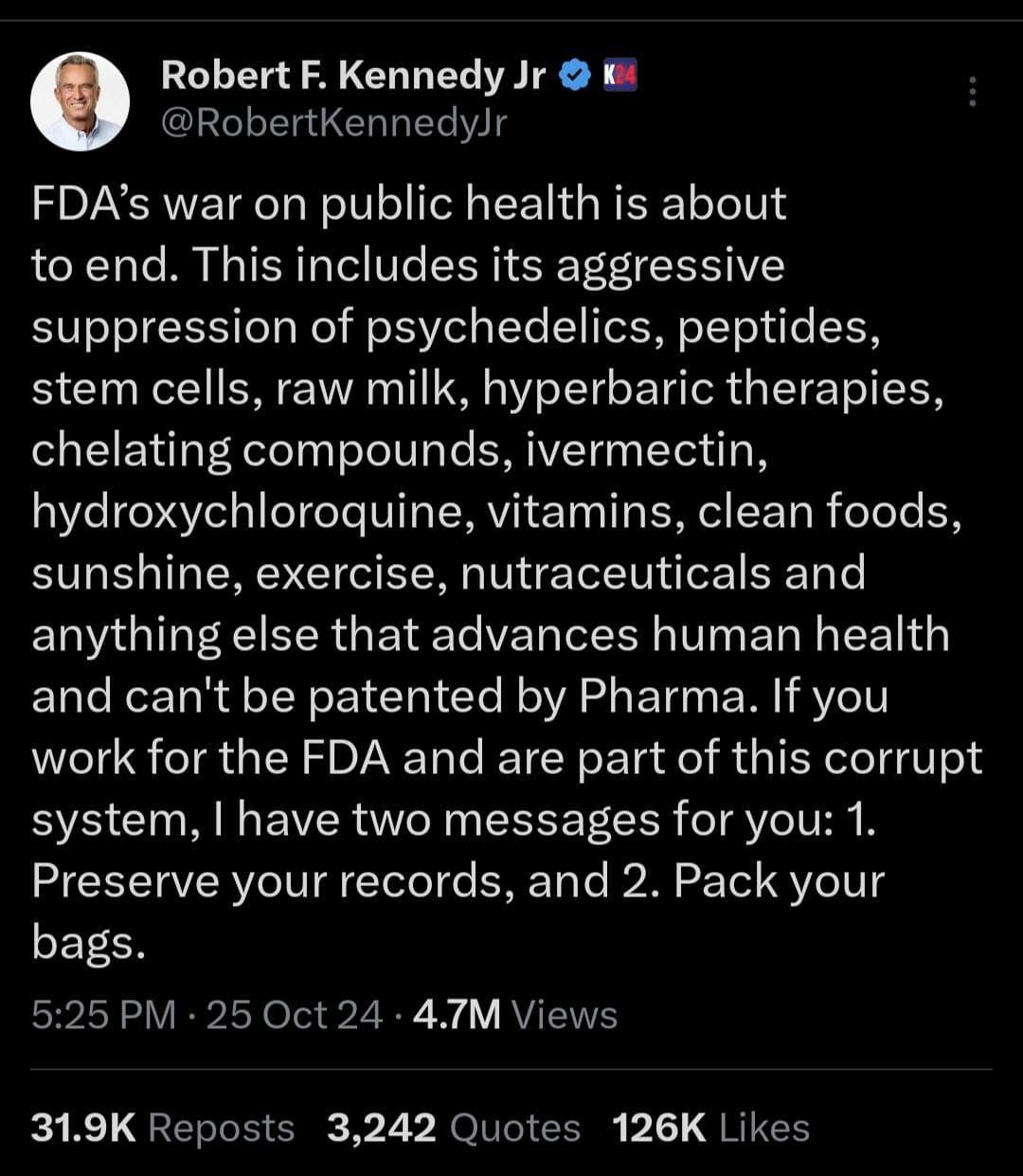See who gave the 126K Likes
The height and width of the screenshot is (1176, 1023).
click(x=711, y=1128)
